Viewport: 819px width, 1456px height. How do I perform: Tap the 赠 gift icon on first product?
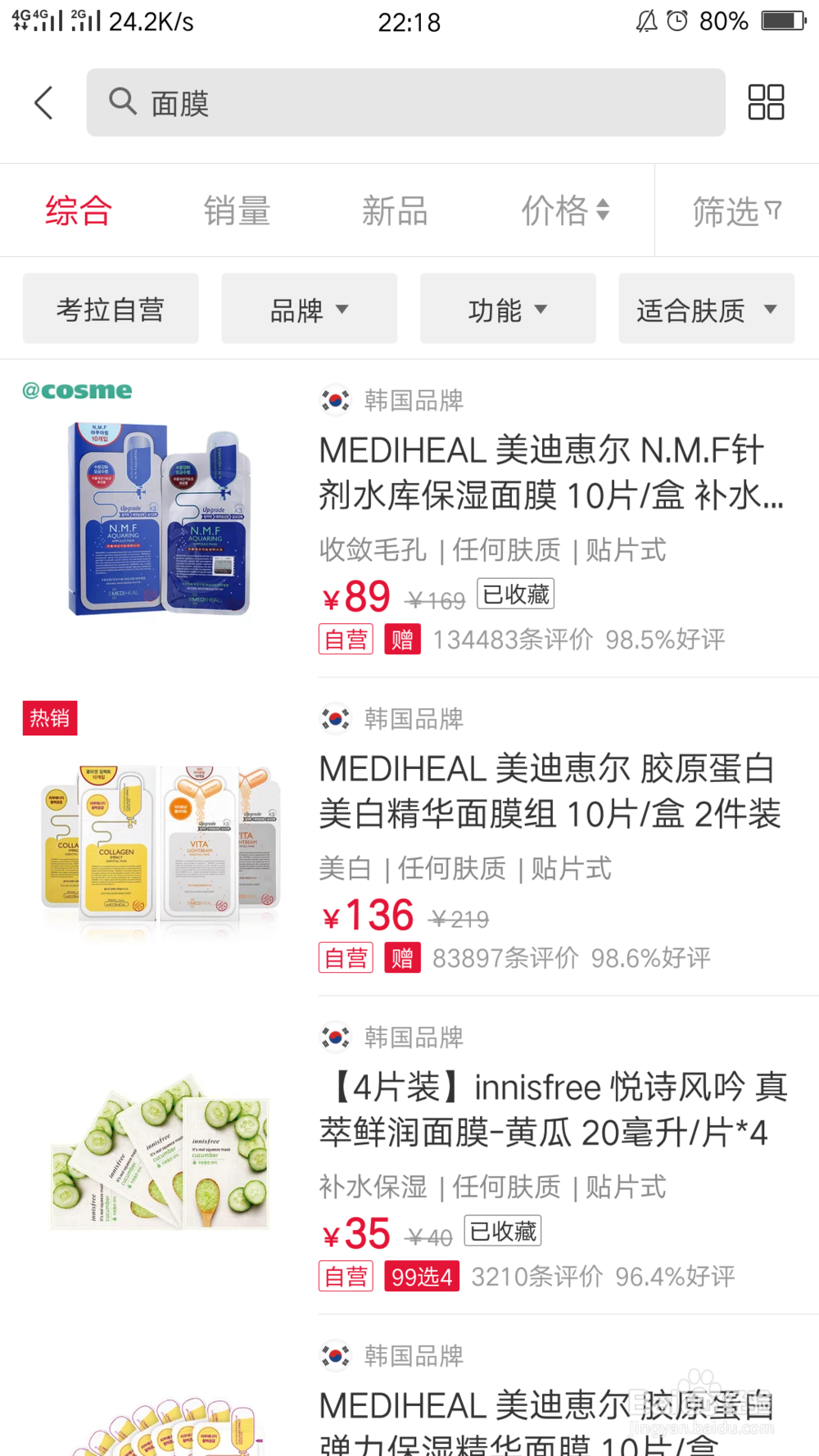402,639
